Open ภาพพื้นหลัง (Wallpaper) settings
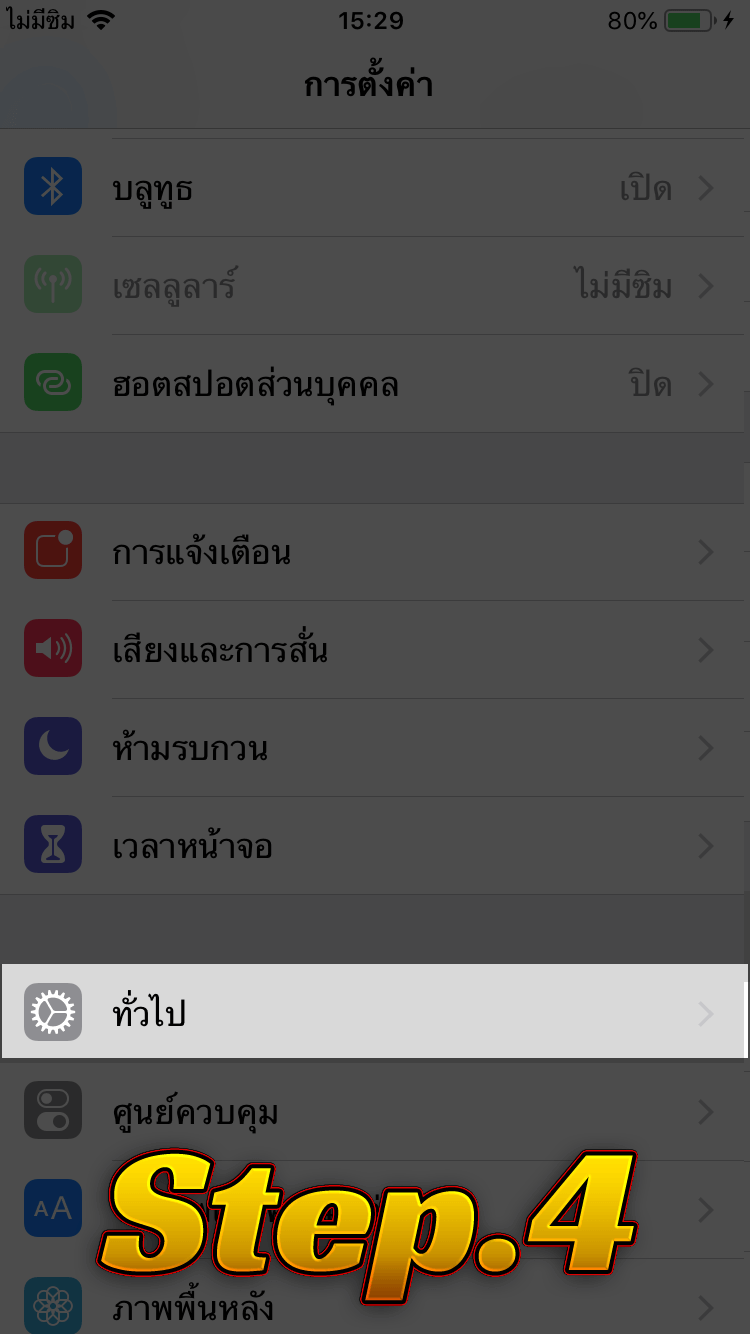The image size is (750, 1334). click(375, 1305)
